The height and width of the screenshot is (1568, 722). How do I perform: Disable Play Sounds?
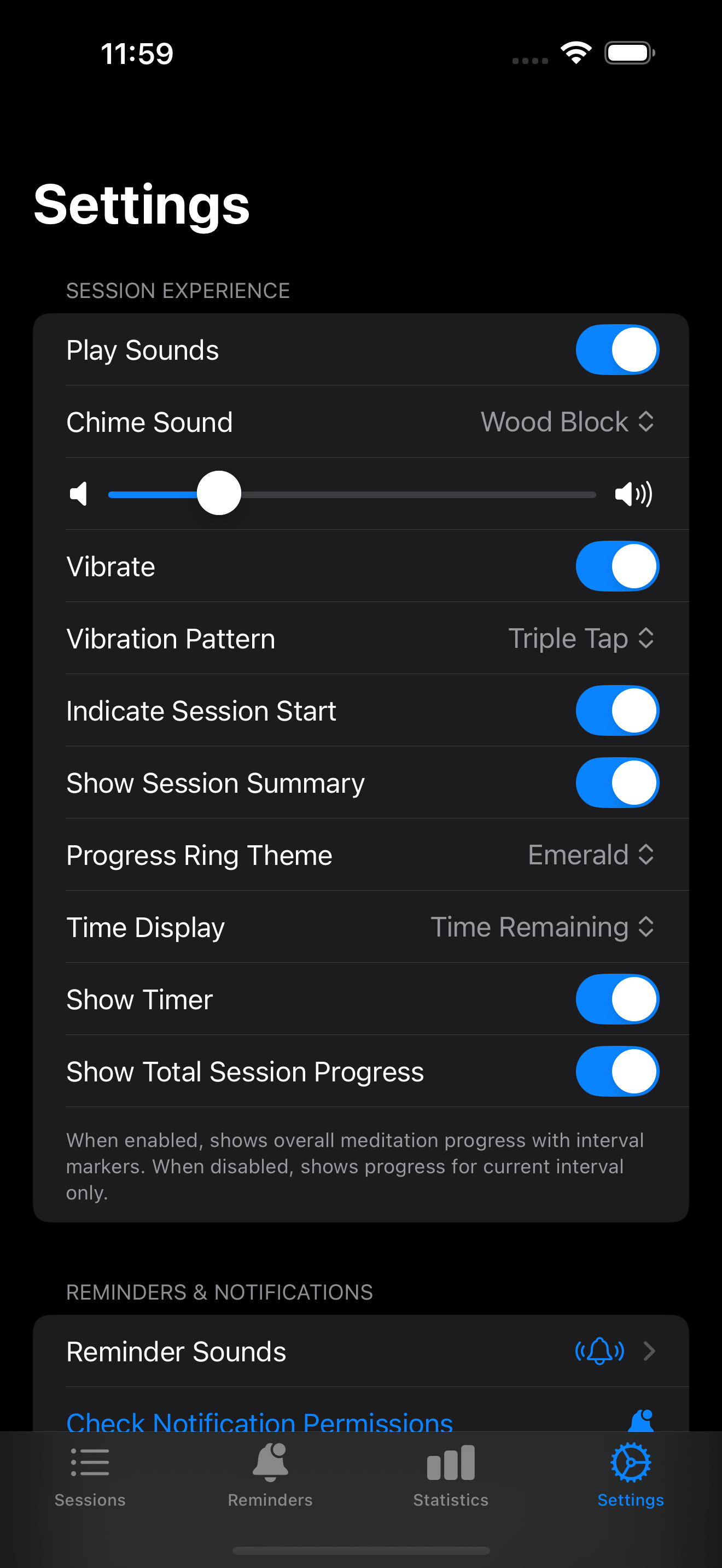(618, 349)
